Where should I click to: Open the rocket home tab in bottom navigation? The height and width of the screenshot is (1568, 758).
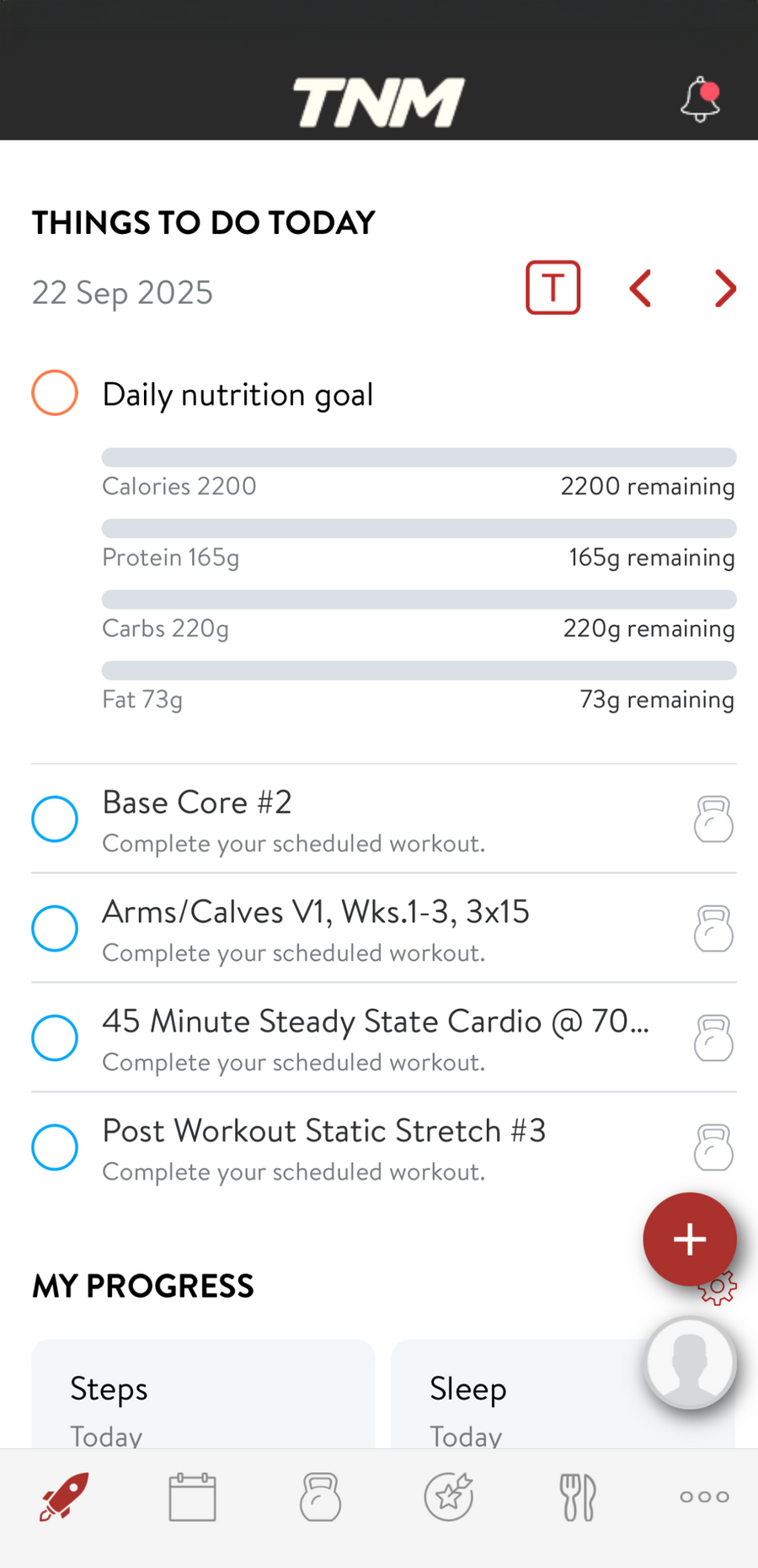tap(63, 1497)
